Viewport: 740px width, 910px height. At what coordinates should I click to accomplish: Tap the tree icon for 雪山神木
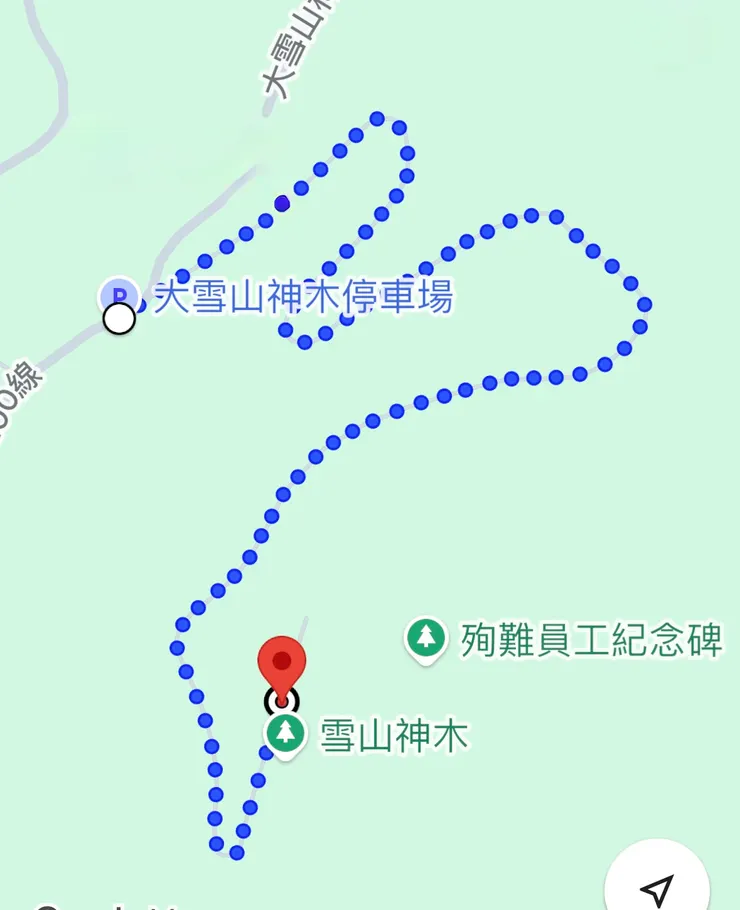click(x=285, y=735)
